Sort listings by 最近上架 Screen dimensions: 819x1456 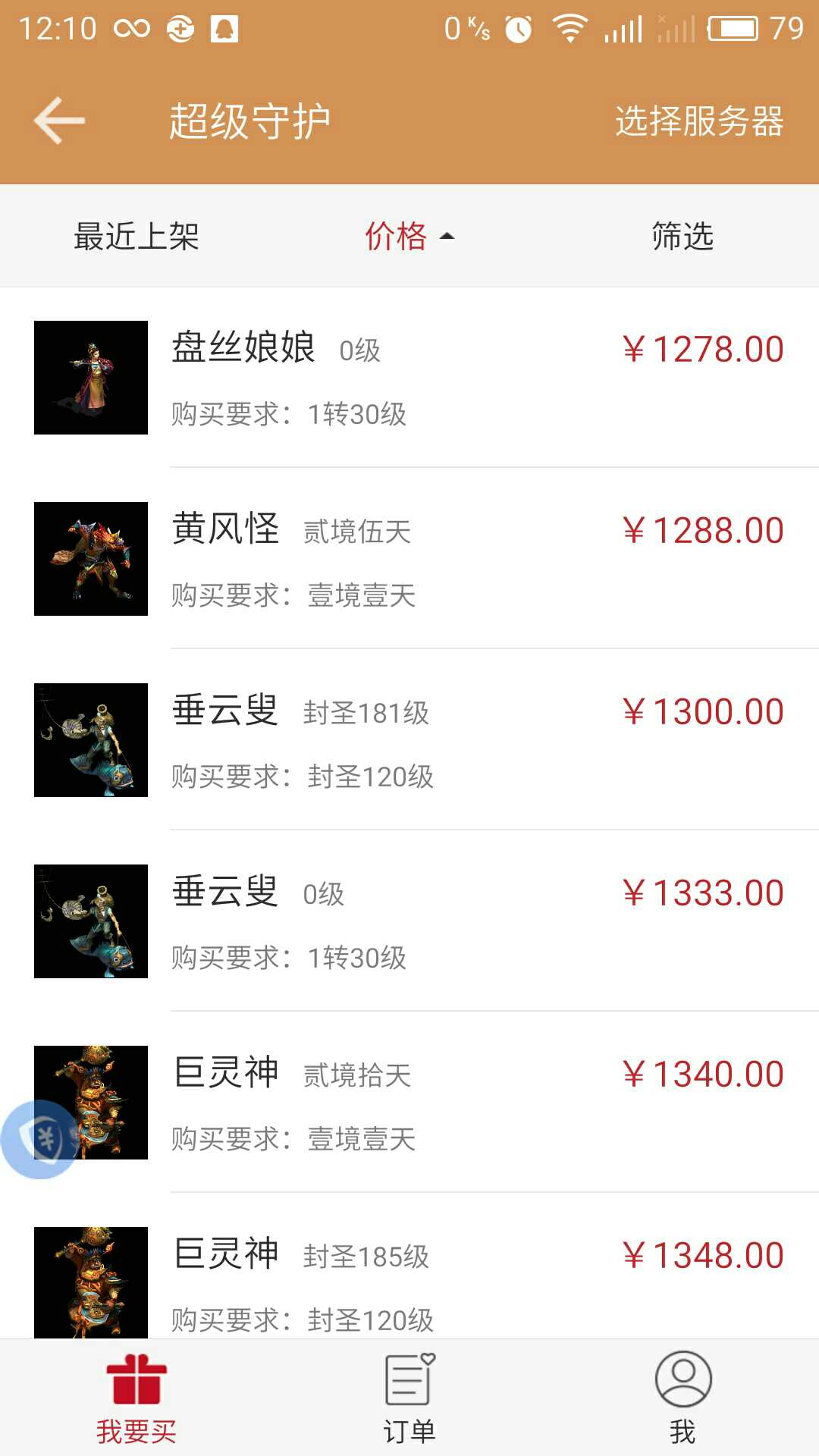click(x=136, y=236)
